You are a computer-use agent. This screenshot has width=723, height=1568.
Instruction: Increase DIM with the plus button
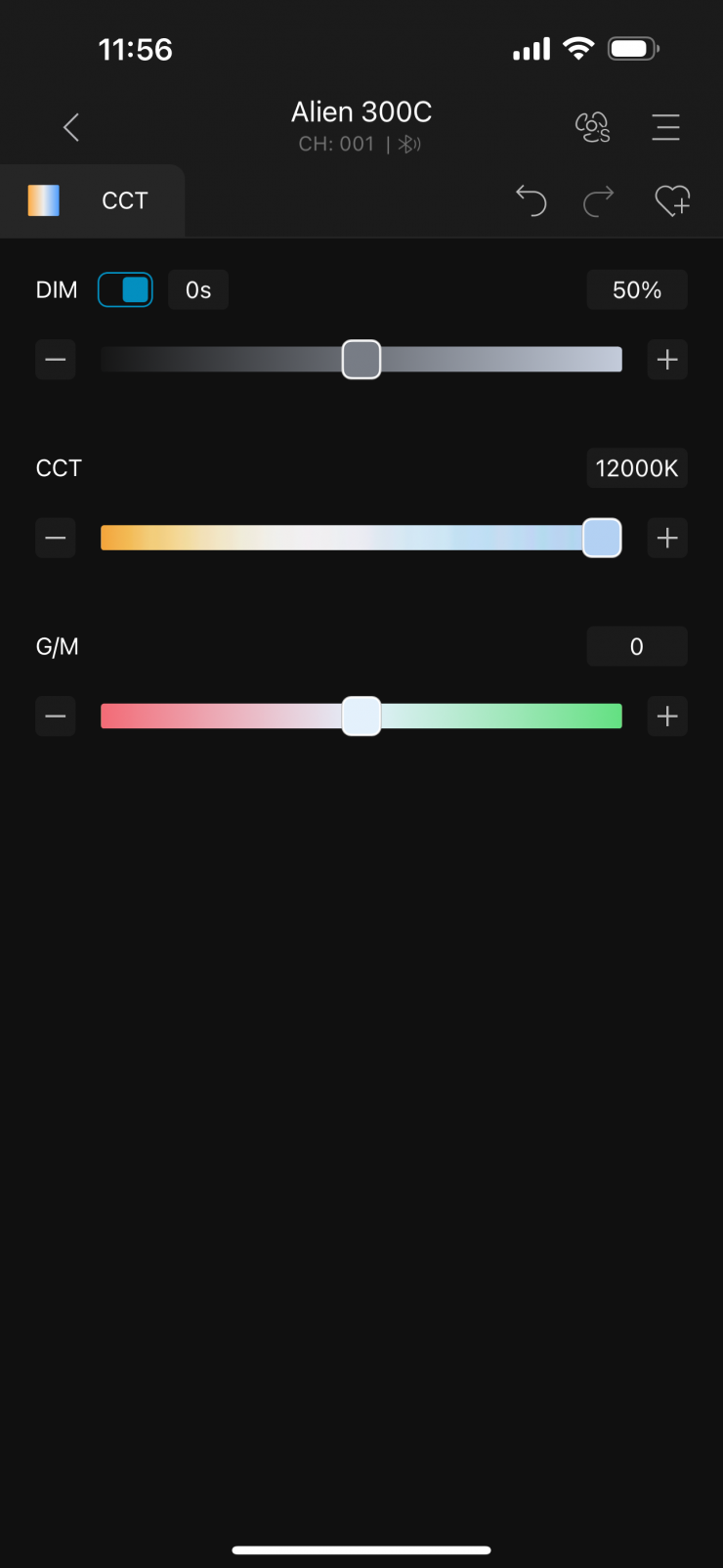coord(667,360)
